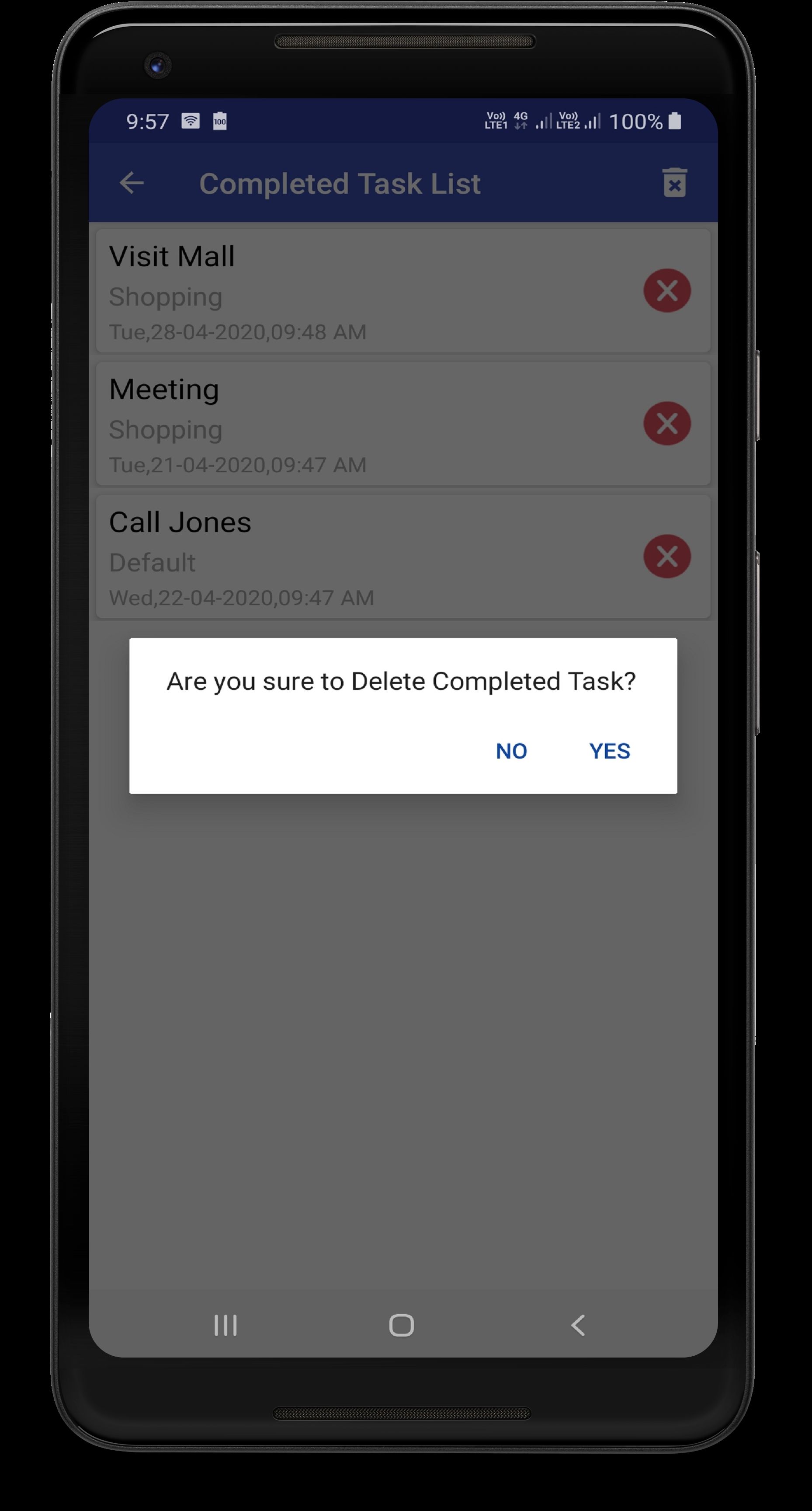812x1511 pixels.
Task: Delete the Meeting task with its X
Action: click(x=666, y=424)
